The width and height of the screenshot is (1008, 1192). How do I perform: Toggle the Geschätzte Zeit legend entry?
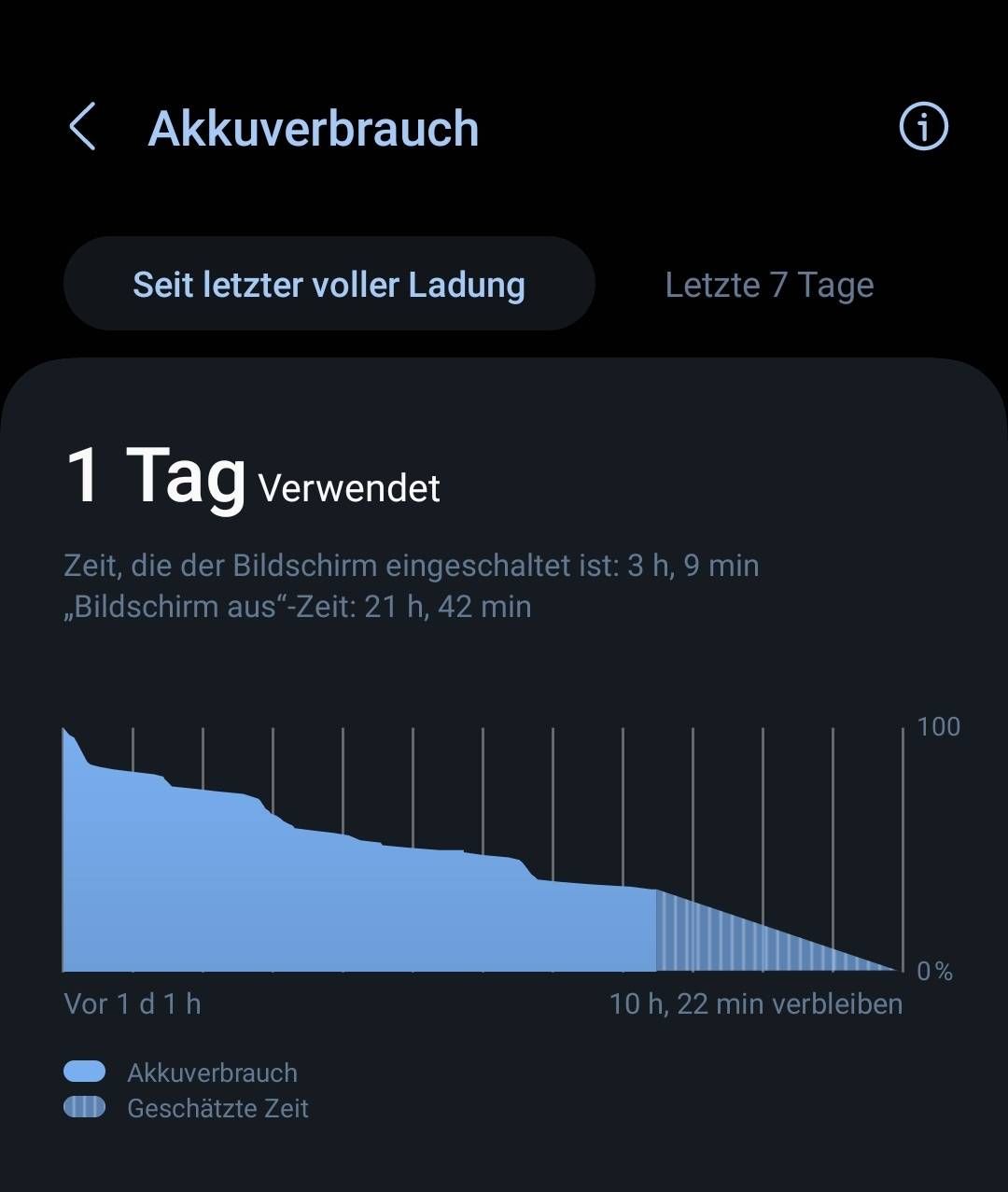click(x=217, y=1108)
